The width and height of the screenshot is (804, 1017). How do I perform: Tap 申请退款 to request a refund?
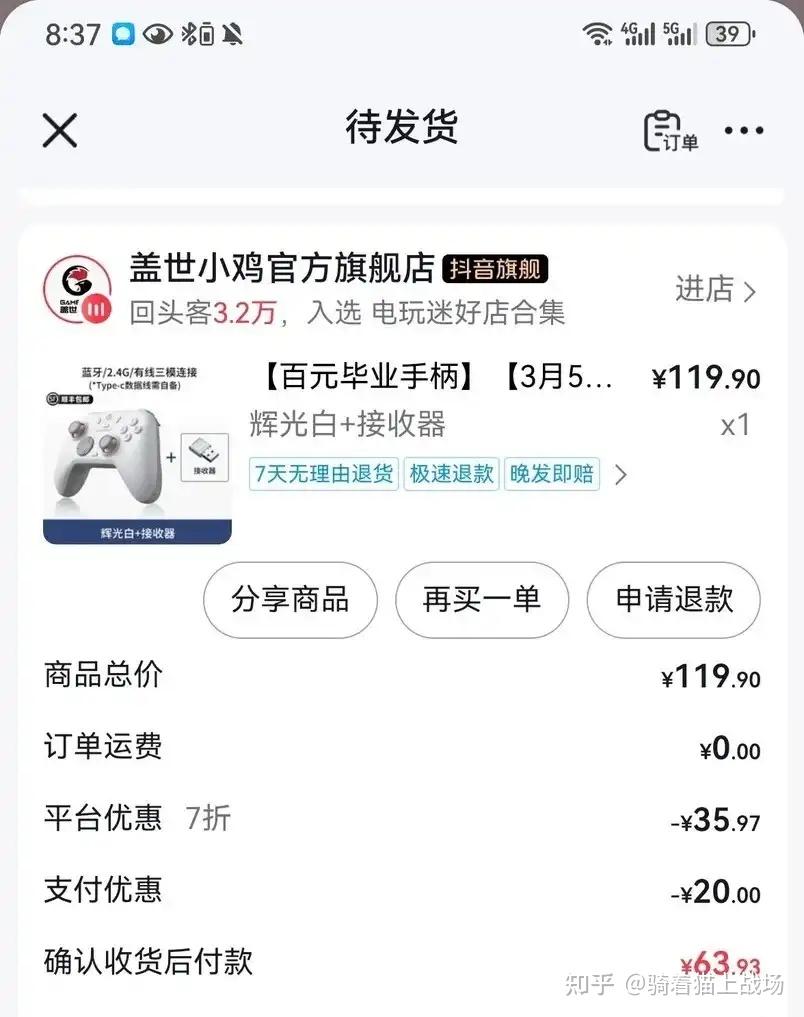pos(673,601)
